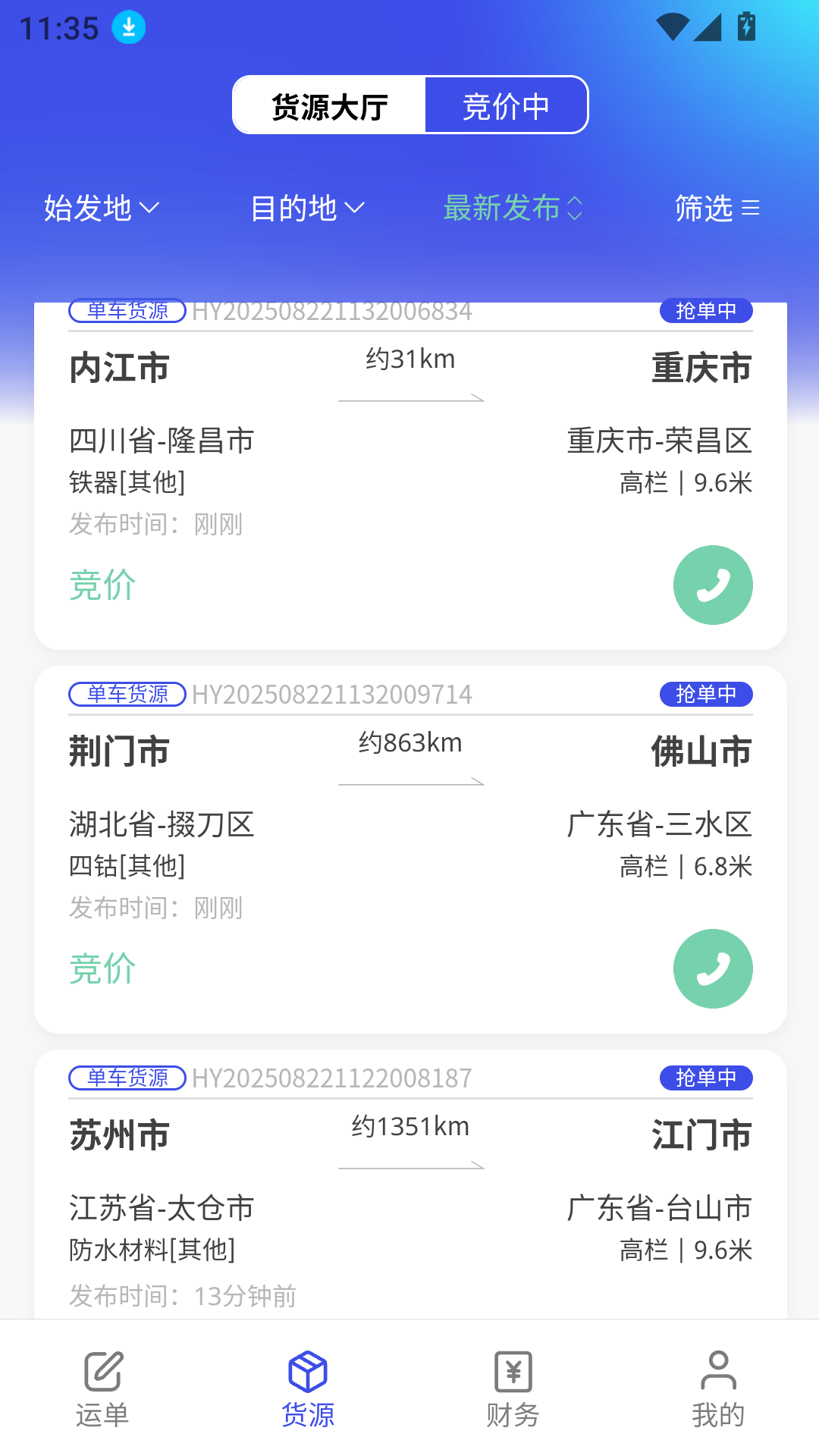Click the download arrow icon in status bar
819x1456 pixels.
127,27
